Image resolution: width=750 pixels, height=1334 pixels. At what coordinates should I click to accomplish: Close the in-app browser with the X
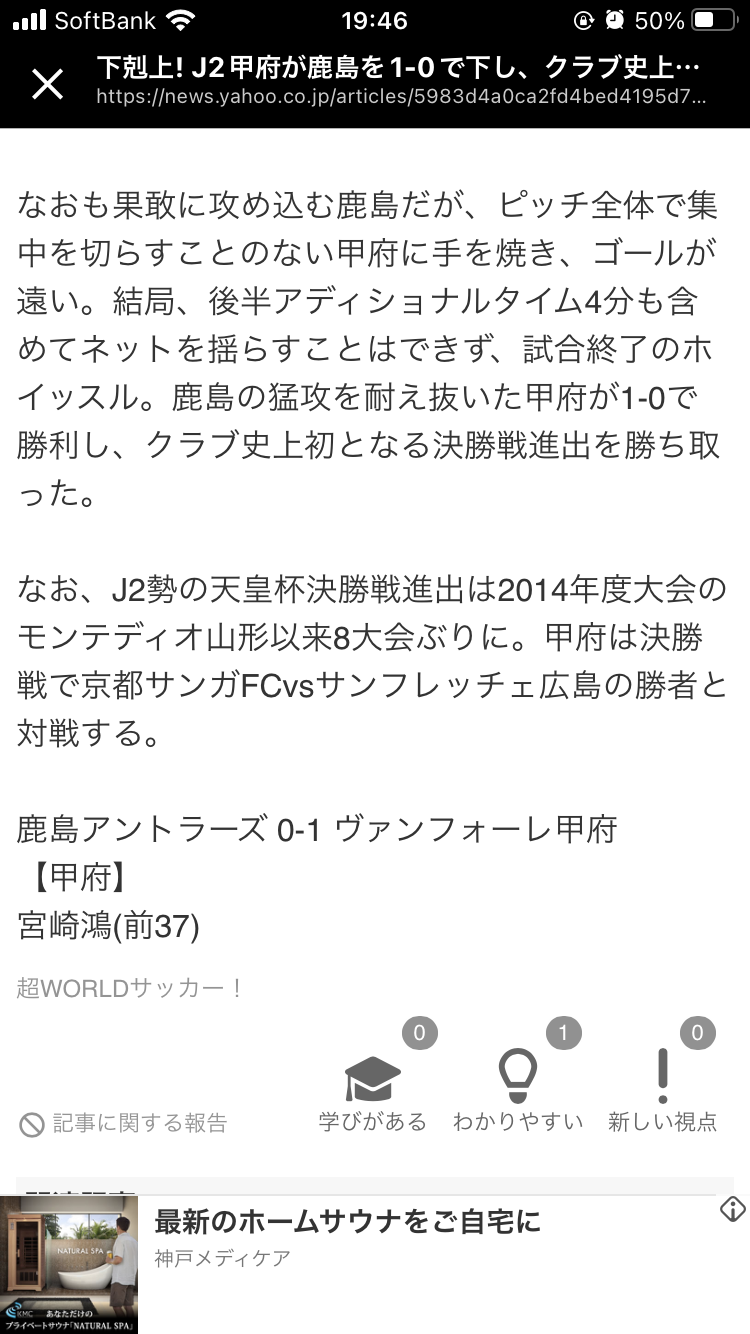coord(47,84)
